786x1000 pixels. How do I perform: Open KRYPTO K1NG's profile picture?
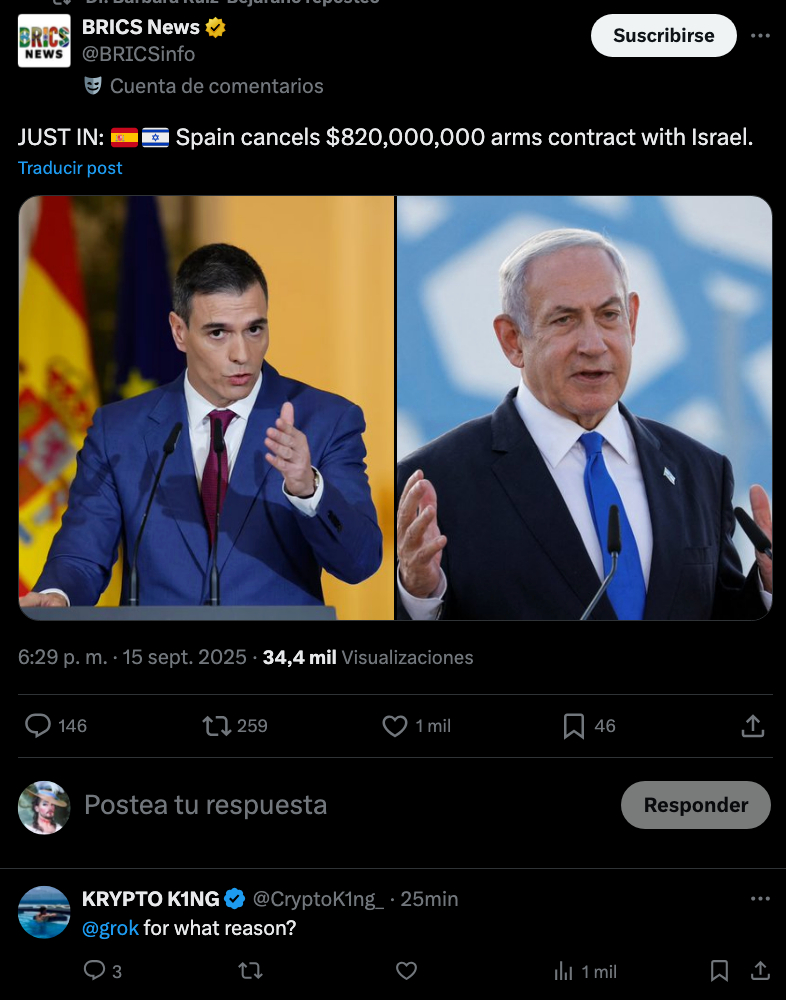(44, 912)
